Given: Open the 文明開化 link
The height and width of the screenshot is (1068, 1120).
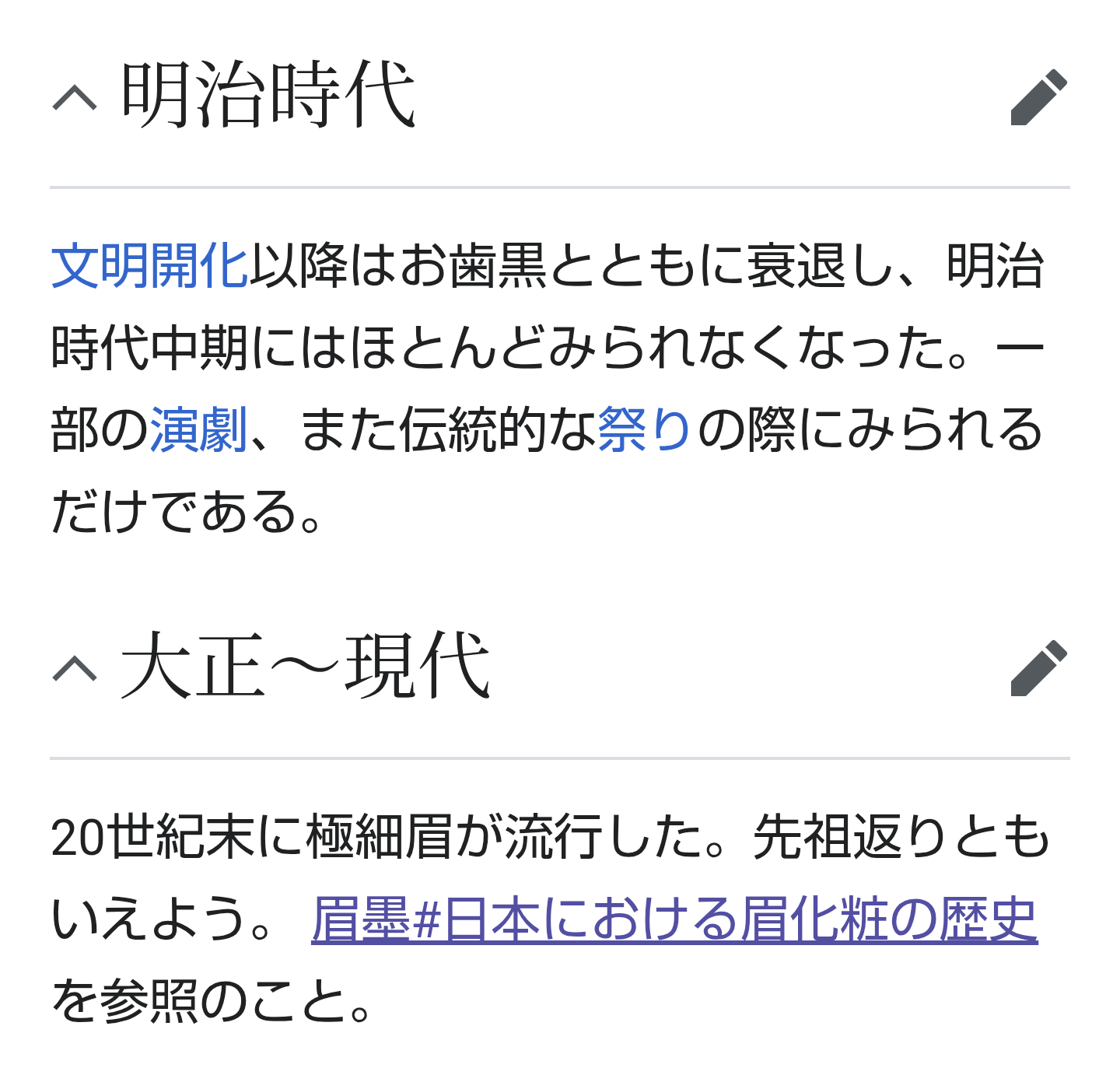Looking at the screenshot, I should (x=149, y=266).
